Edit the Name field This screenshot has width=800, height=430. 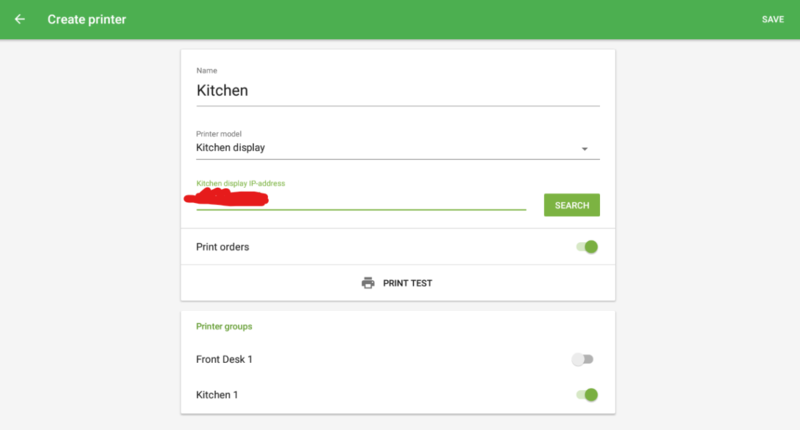[x=397, y=90]
